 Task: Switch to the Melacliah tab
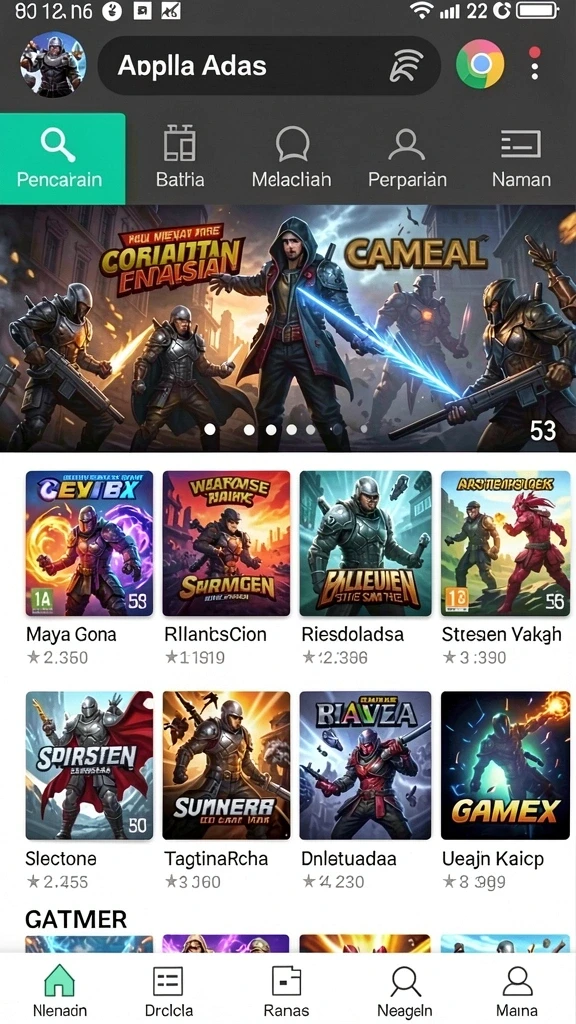click(x=291, y=157)
